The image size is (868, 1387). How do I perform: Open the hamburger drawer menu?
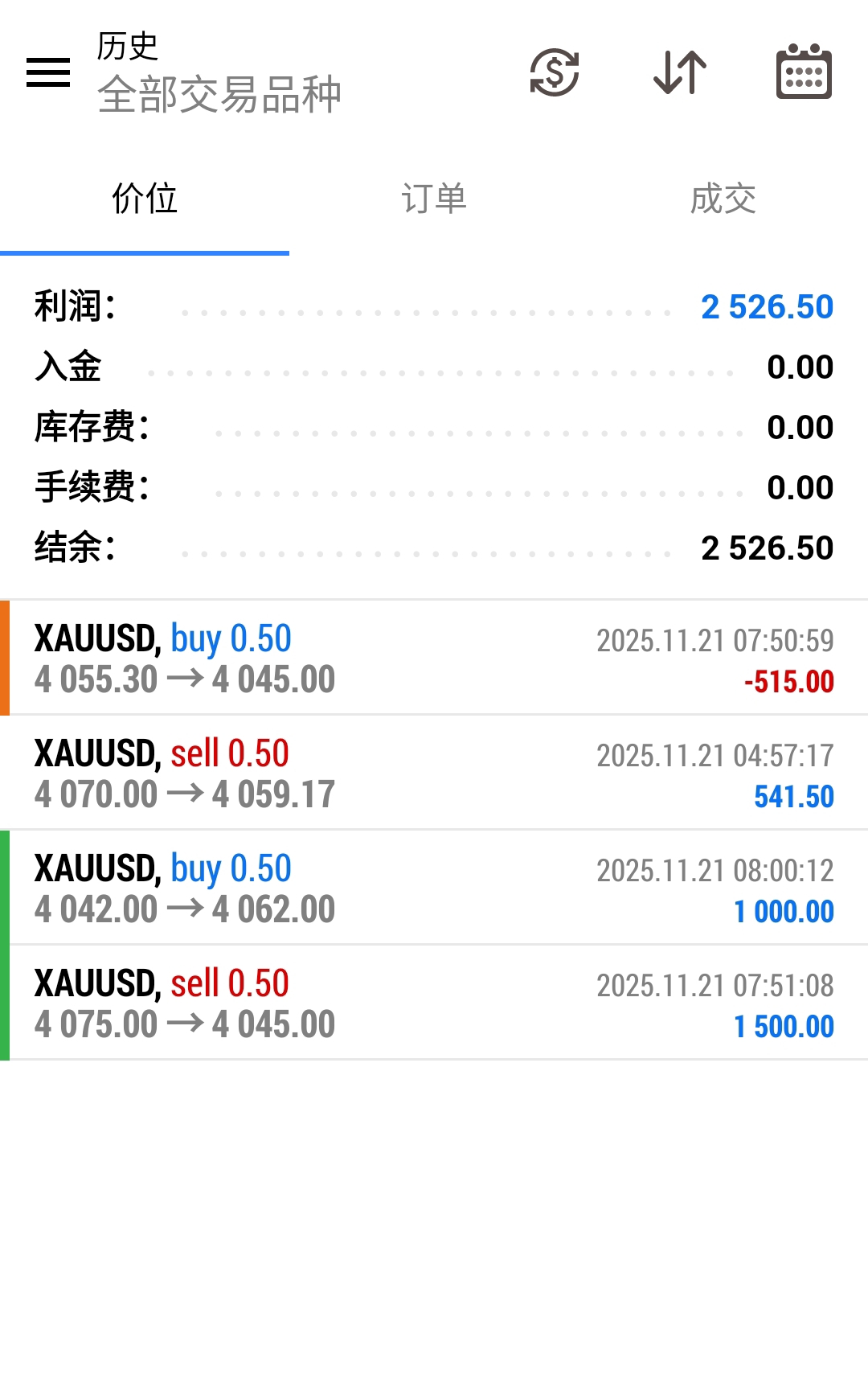point(48,72)
